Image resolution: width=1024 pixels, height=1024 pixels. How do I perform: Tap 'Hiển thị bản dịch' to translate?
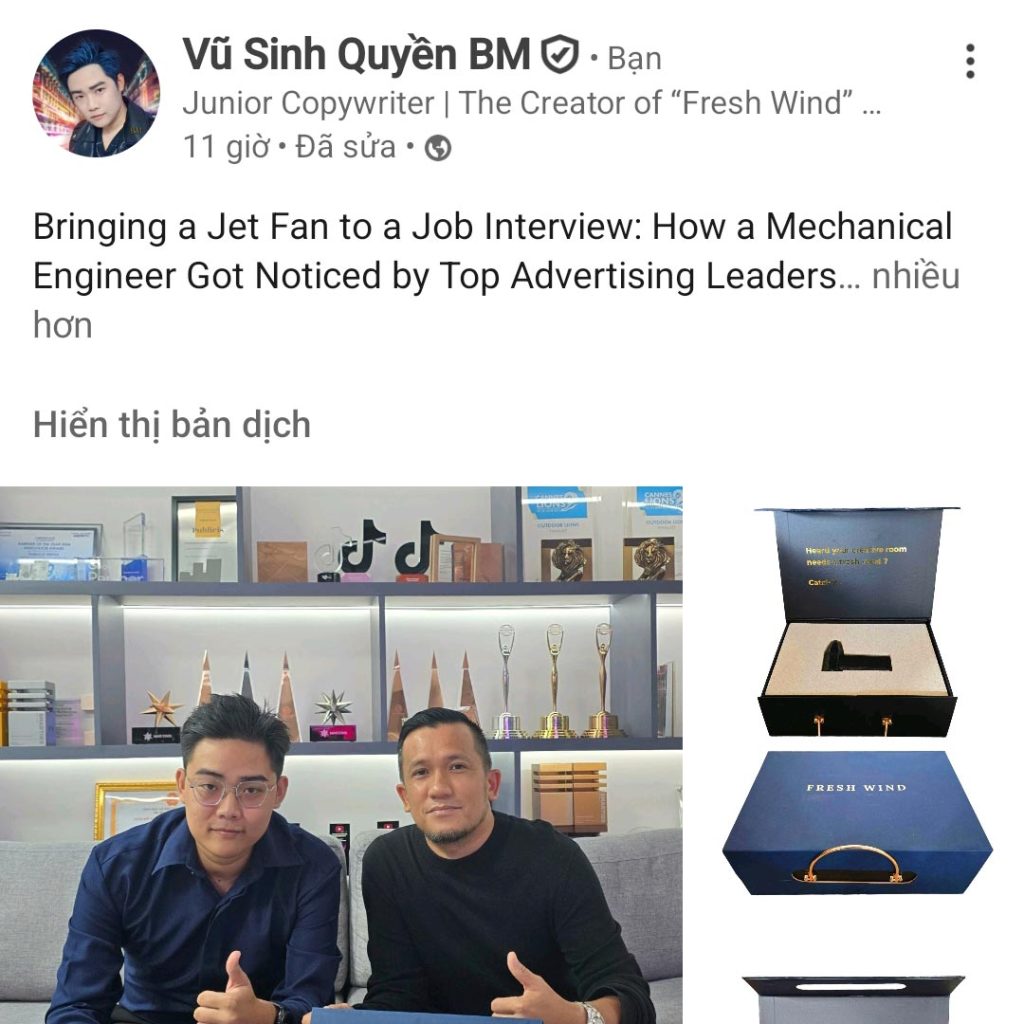pos(171,424)
